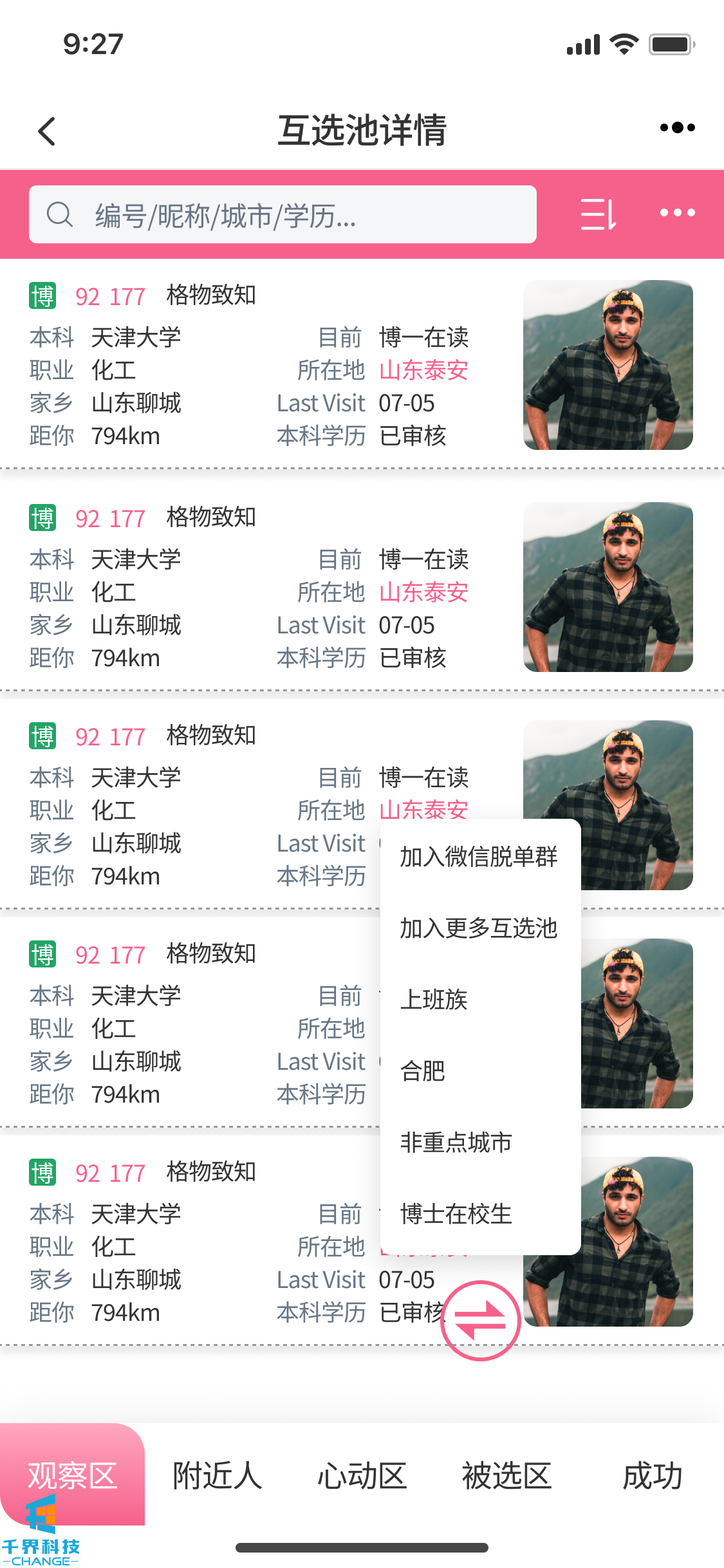Switch to the 附近人 tab
This screenshot has width=724, height=1568.
point(218,1475)
